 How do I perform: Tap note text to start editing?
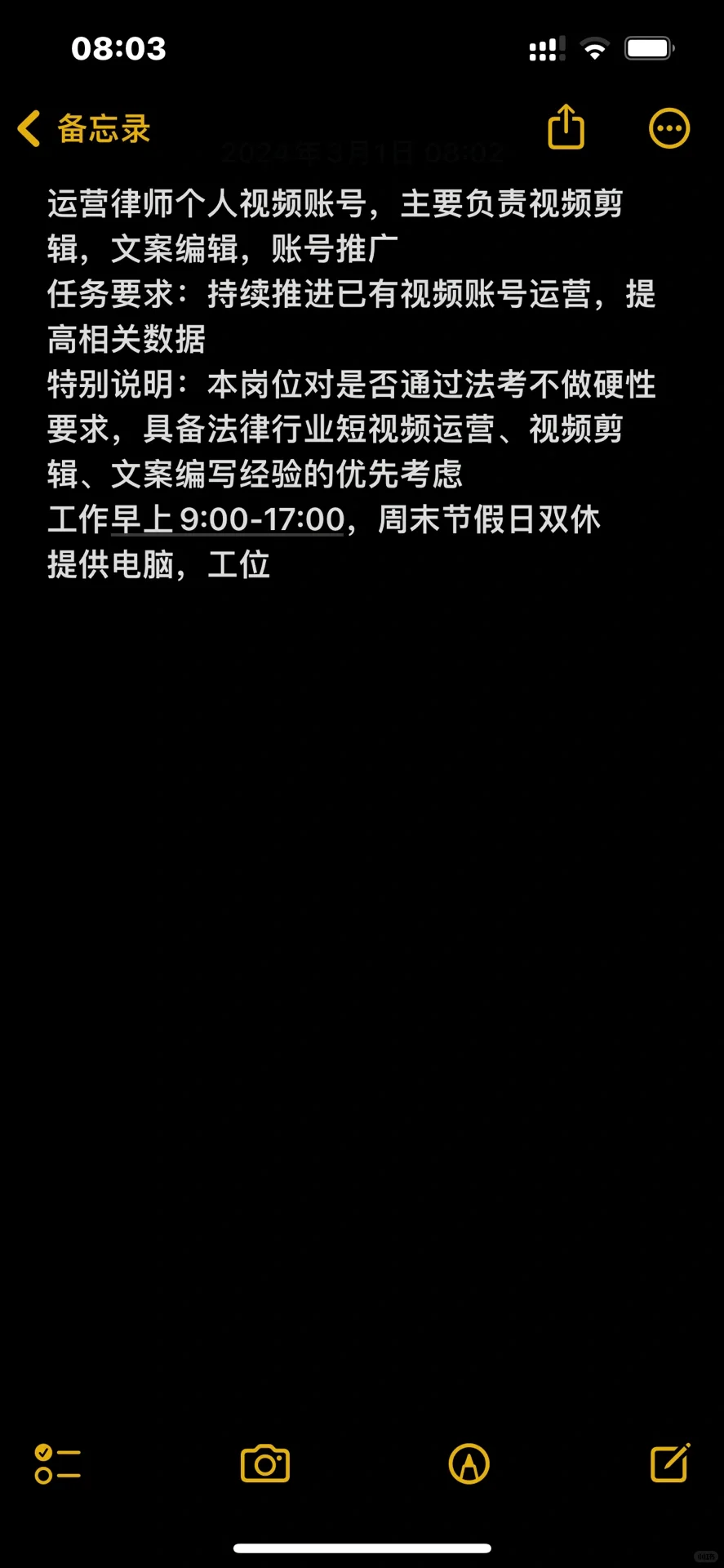pyautogui.click(x=352, y=384)
